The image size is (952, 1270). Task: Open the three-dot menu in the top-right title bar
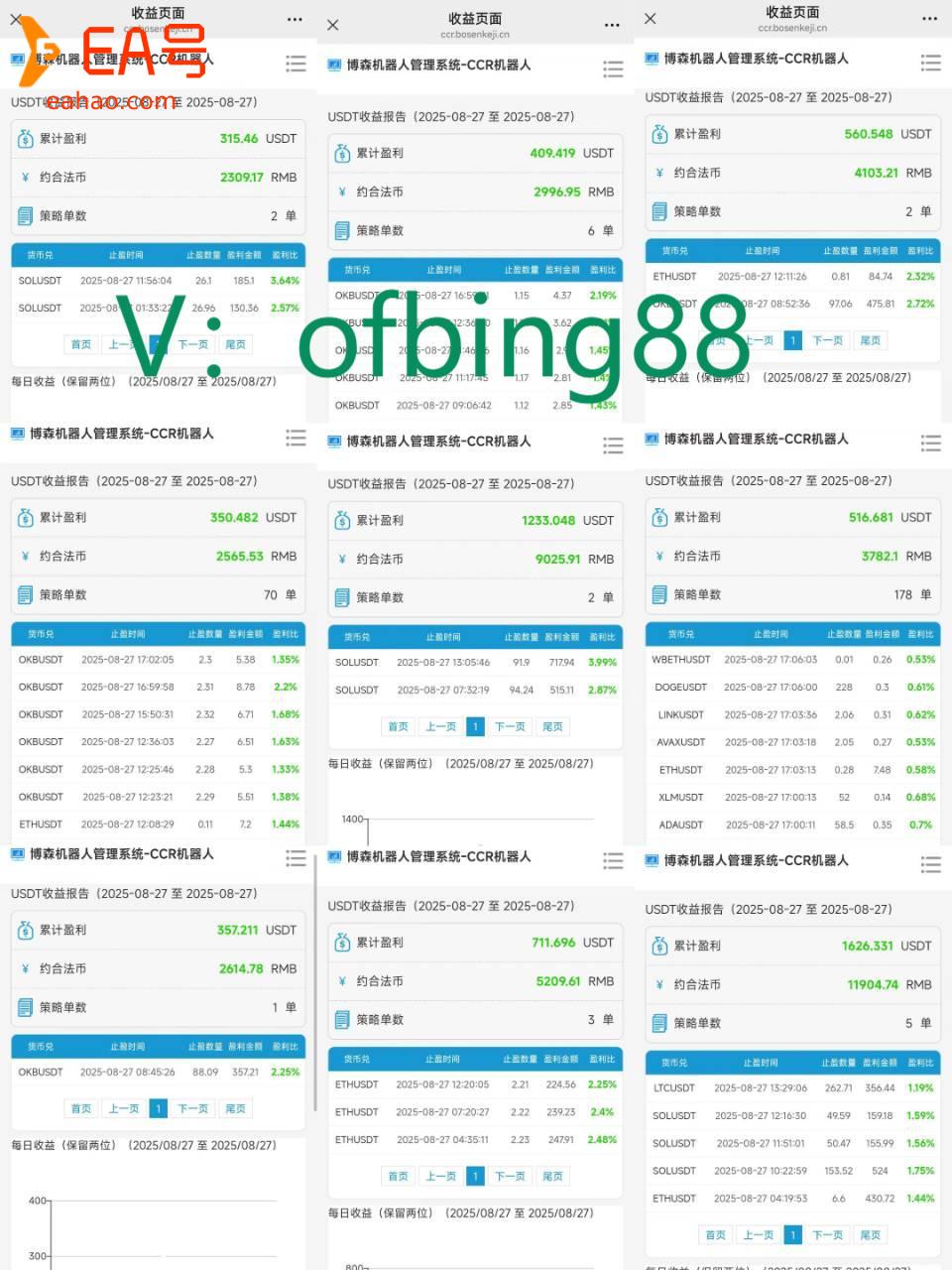929,20
